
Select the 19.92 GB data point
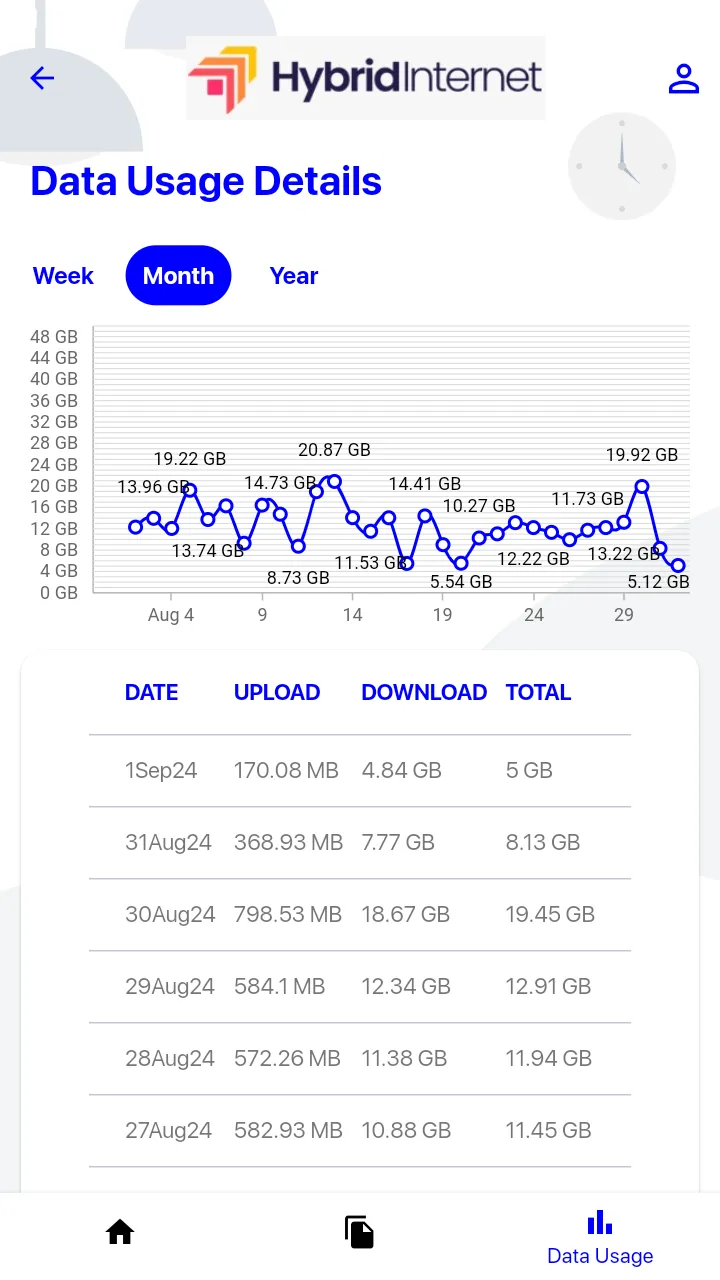point(642,486)
